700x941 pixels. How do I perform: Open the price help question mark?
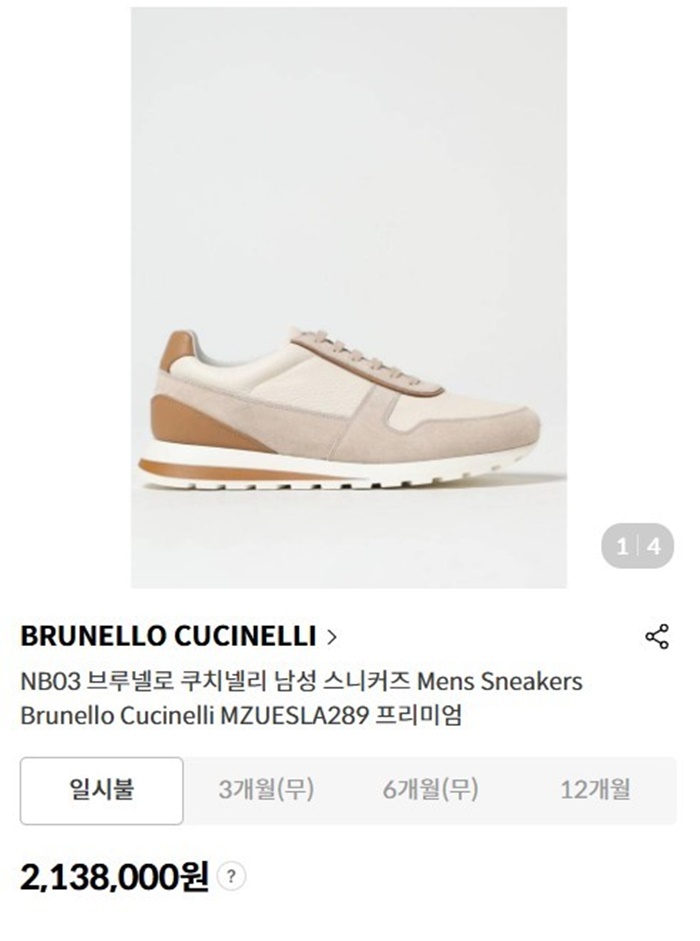coord(231,877)
